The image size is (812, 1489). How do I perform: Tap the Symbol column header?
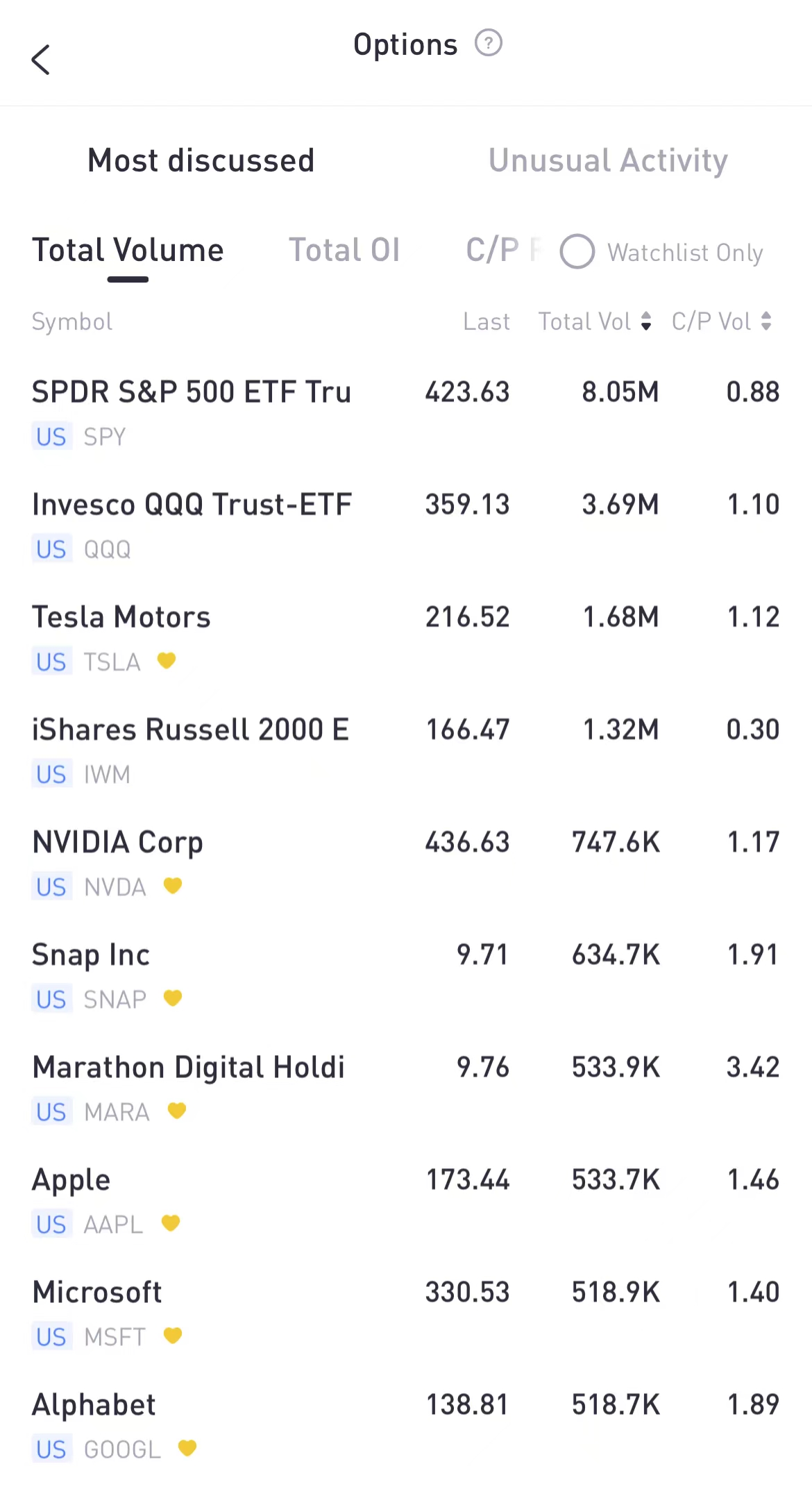72,321
